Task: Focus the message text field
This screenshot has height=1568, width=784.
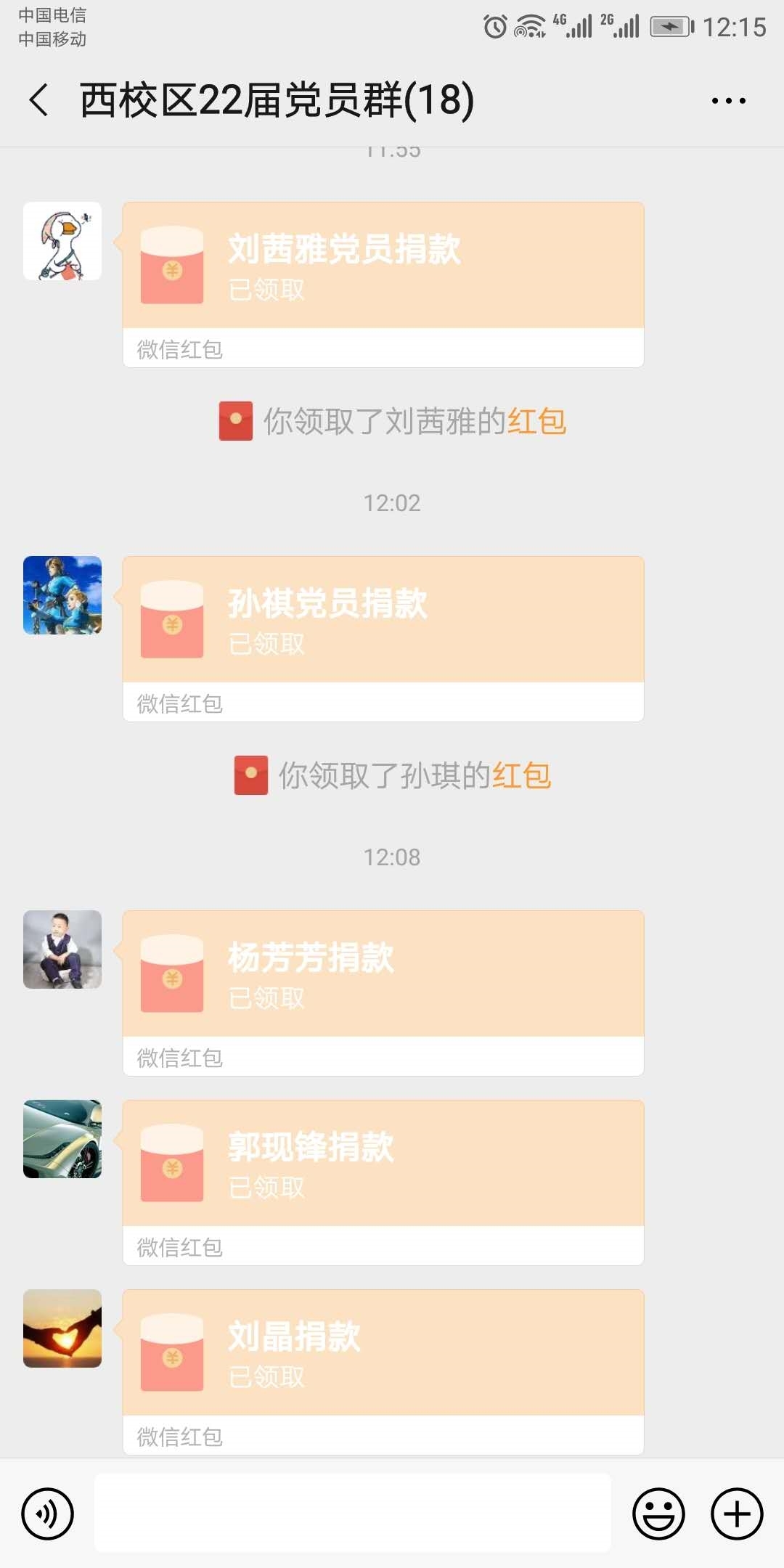Action: [x=353, y=1513]
